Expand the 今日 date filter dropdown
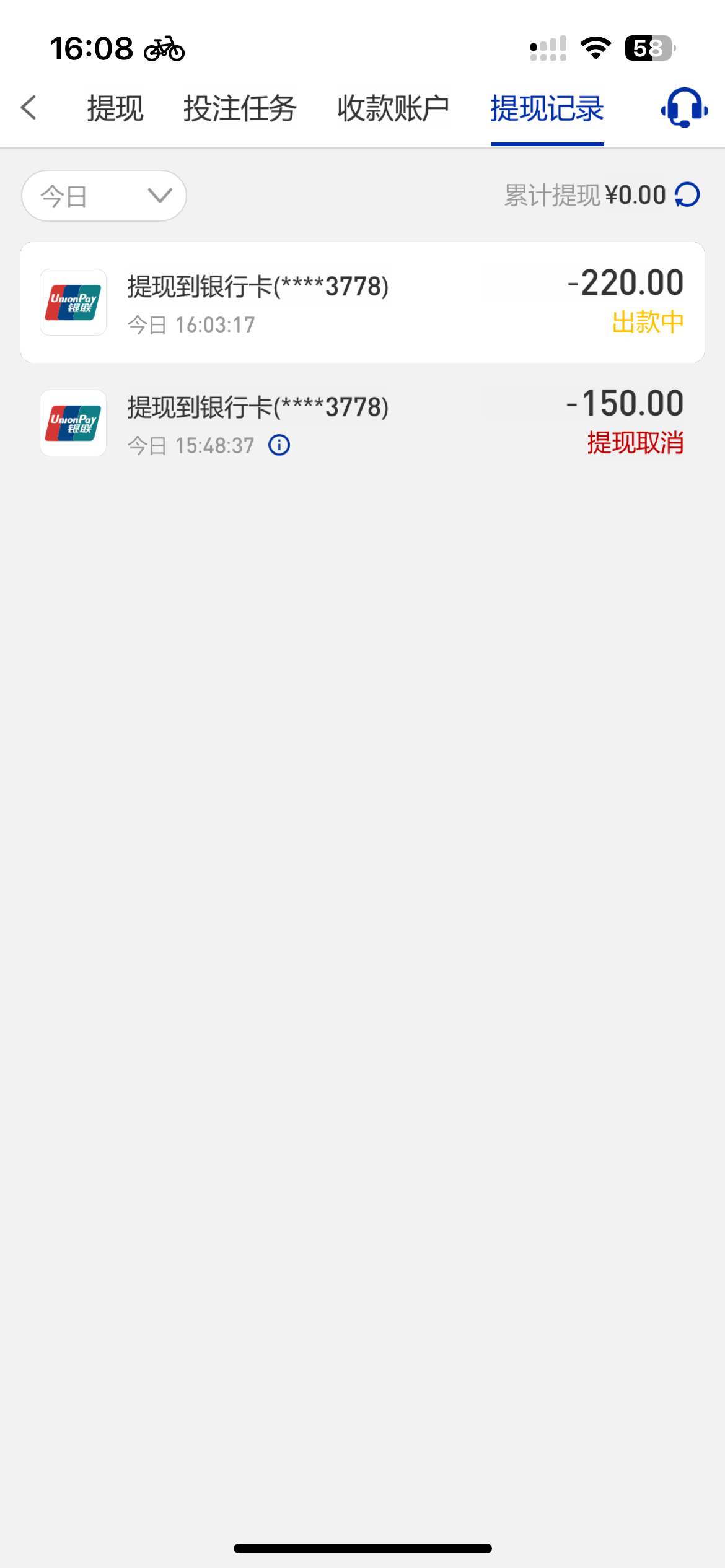The image size is (725, 1568). [104, 196]
